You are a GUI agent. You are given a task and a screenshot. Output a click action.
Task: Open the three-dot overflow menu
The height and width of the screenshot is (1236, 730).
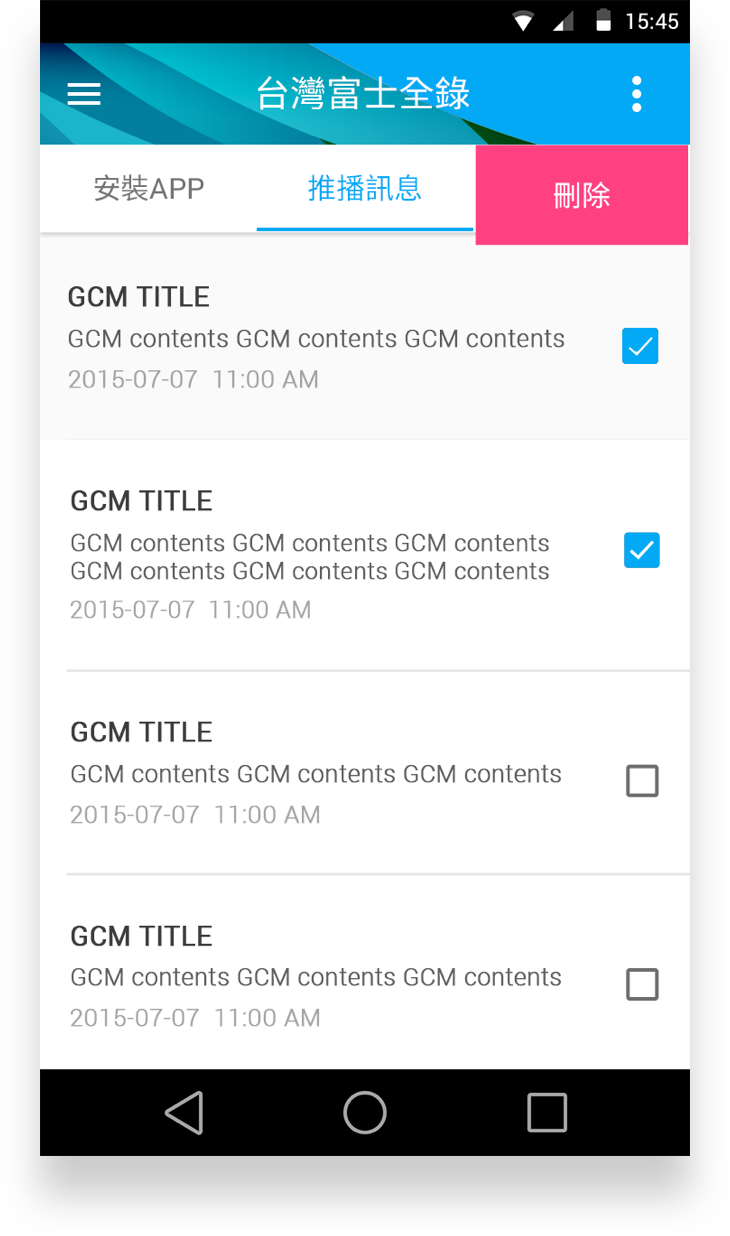[x=636, y=94]
